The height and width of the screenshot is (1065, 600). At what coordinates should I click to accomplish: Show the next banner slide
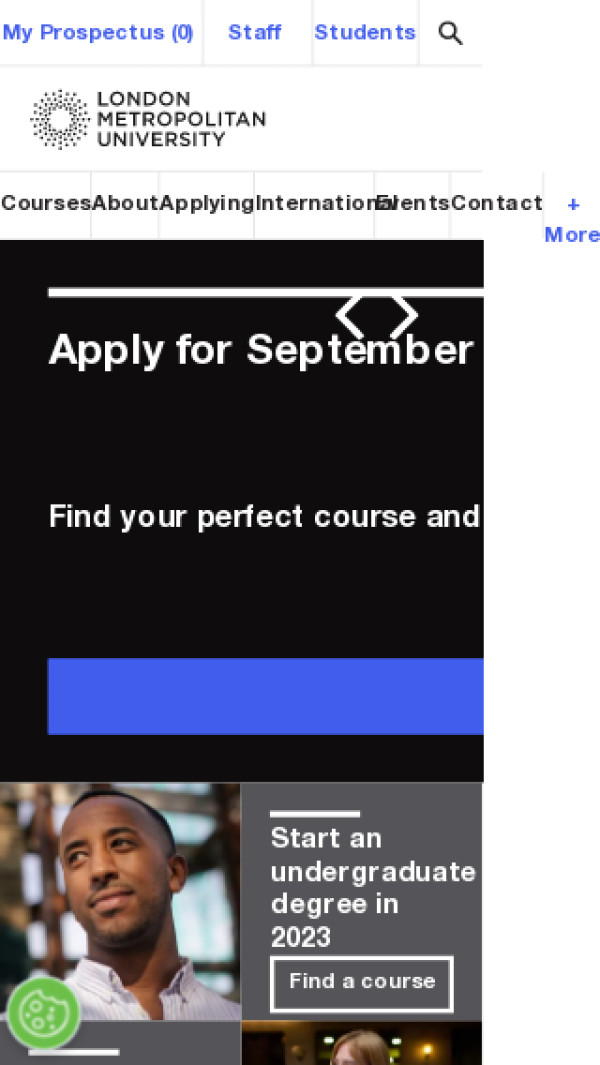(x=403, y=316)
